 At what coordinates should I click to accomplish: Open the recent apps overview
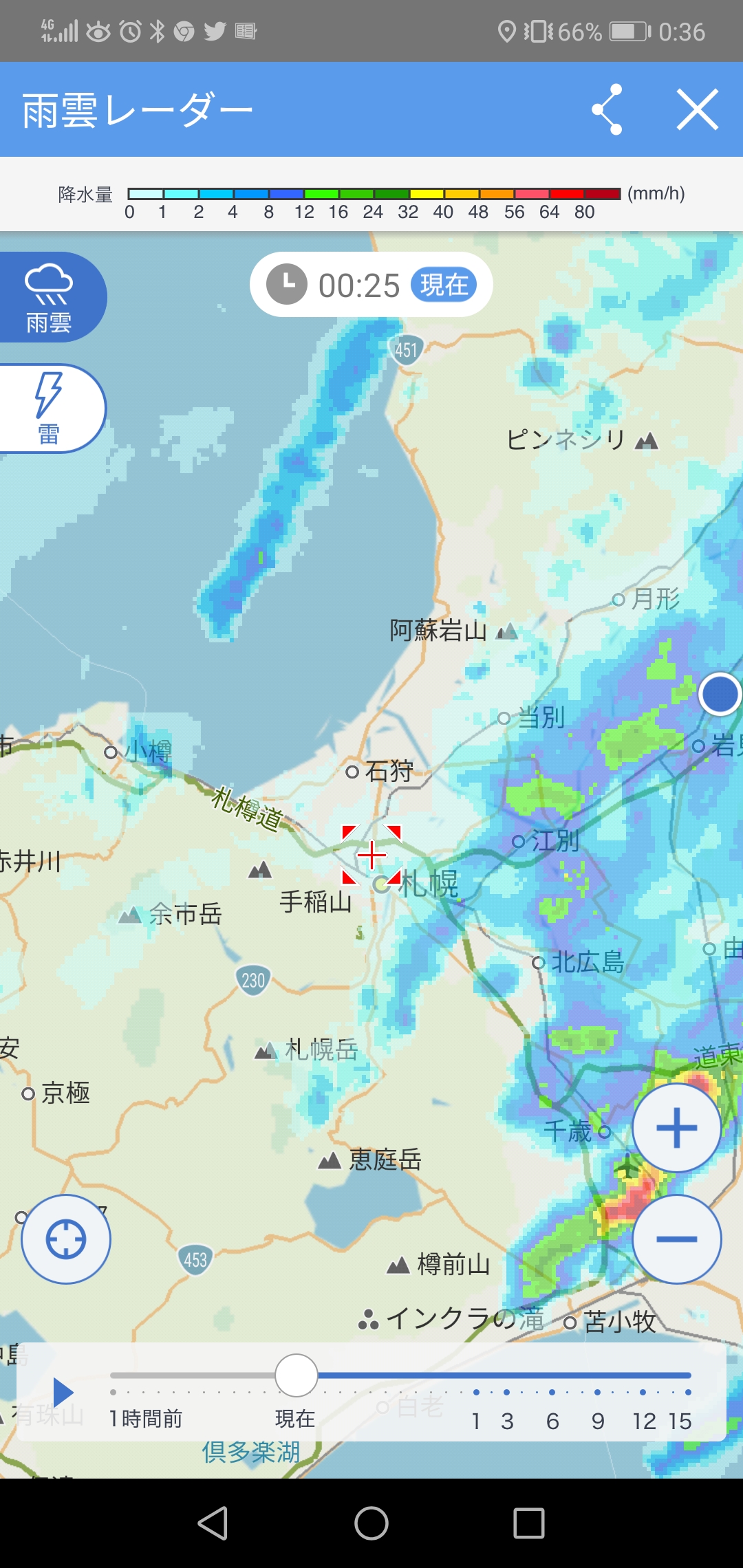(529, 1523)
